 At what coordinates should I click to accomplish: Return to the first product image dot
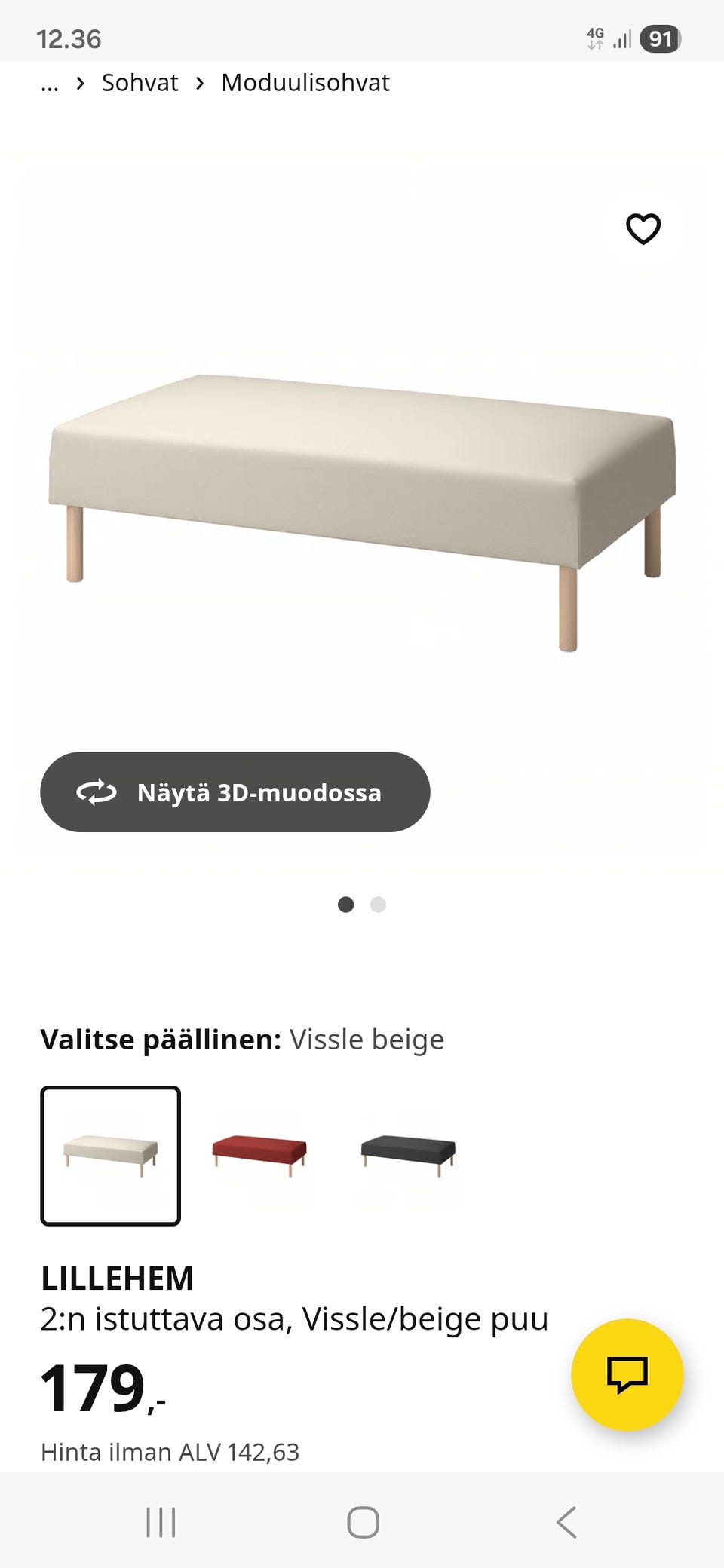tap(347, 905)
